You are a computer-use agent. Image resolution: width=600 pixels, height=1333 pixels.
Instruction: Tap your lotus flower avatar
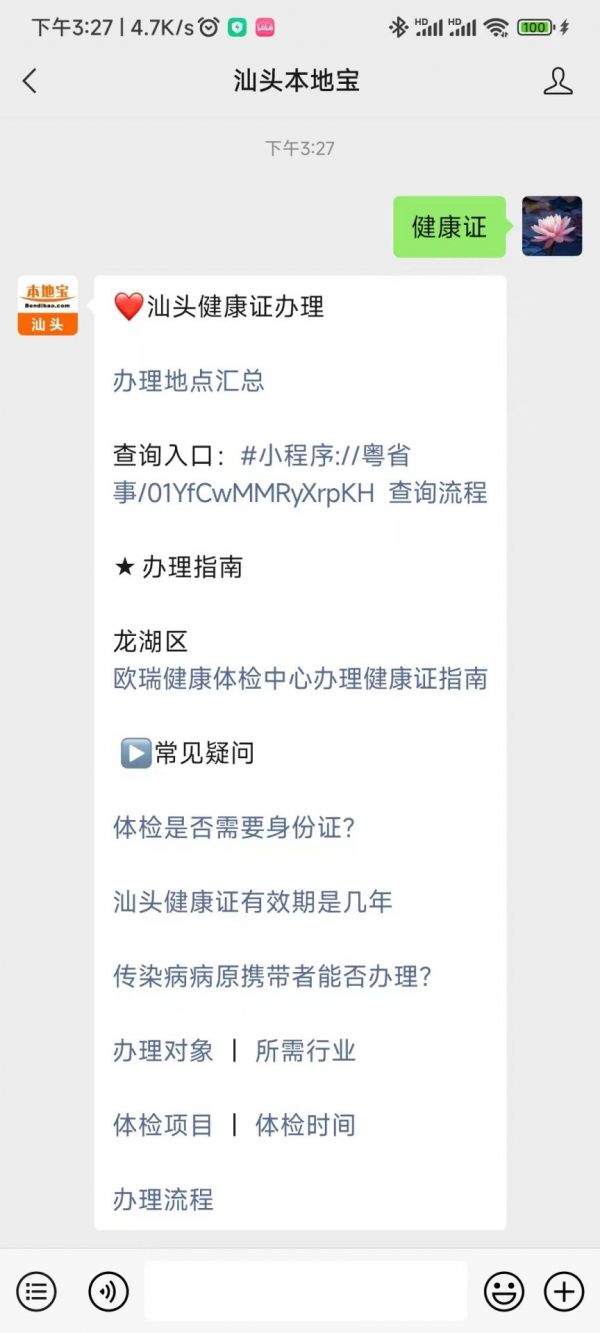tap(552, 227)
